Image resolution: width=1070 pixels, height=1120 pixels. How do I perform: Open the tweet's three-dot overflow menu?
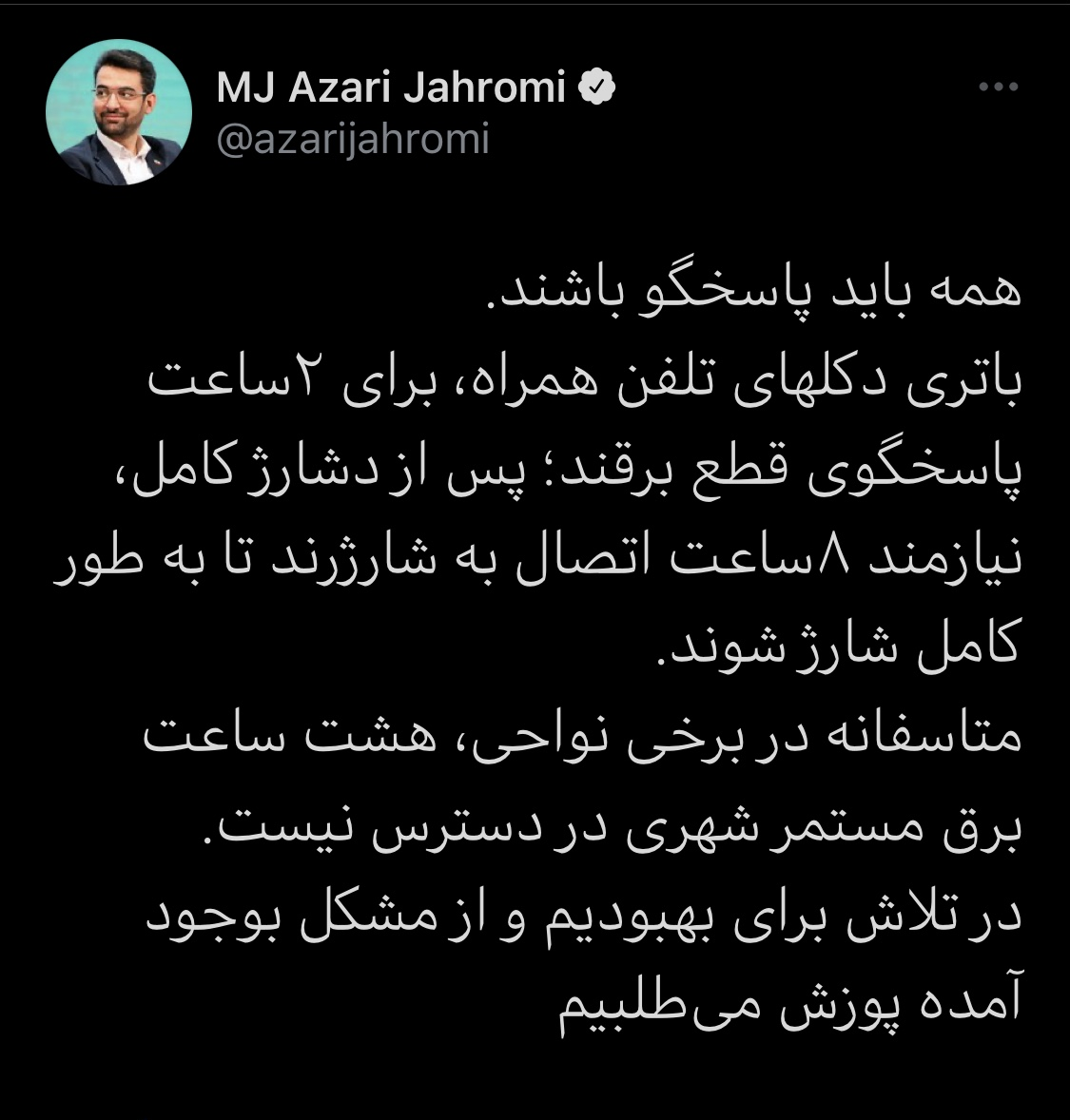pos(999,88)
